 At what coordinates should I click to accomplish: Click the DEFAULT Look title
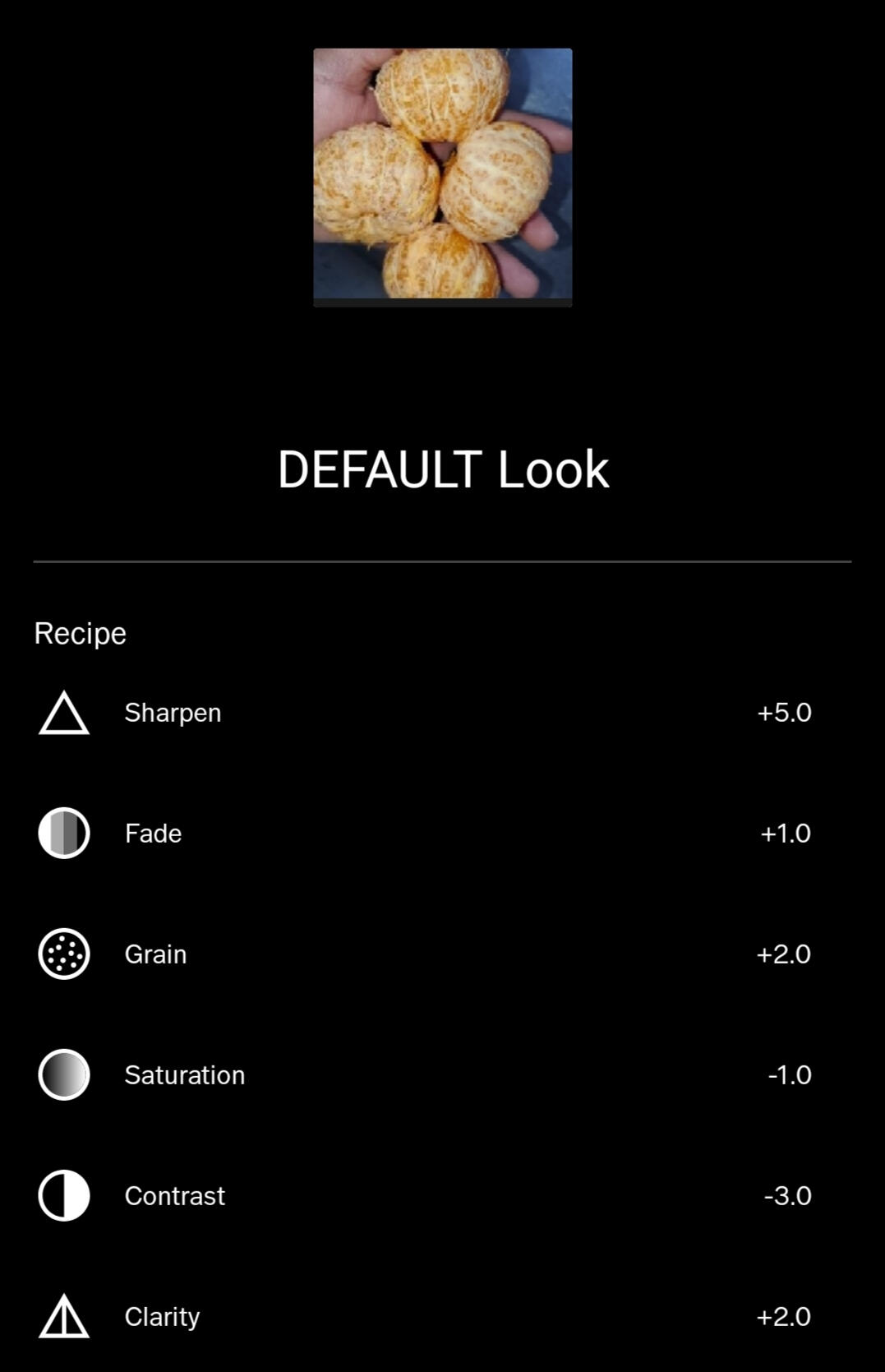442,469
